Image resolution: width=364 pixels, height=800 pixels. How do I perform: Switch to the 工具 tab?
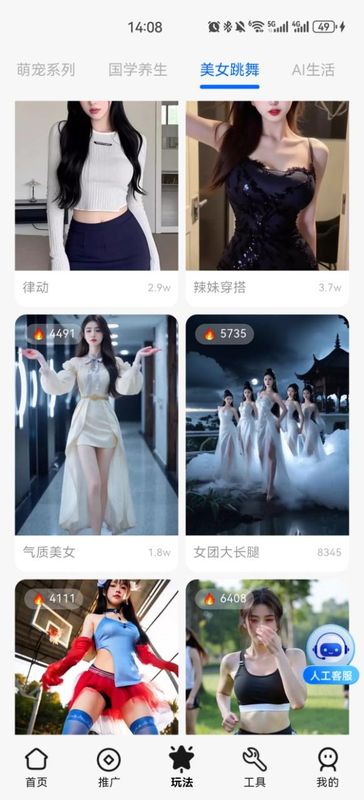[254, 767]
